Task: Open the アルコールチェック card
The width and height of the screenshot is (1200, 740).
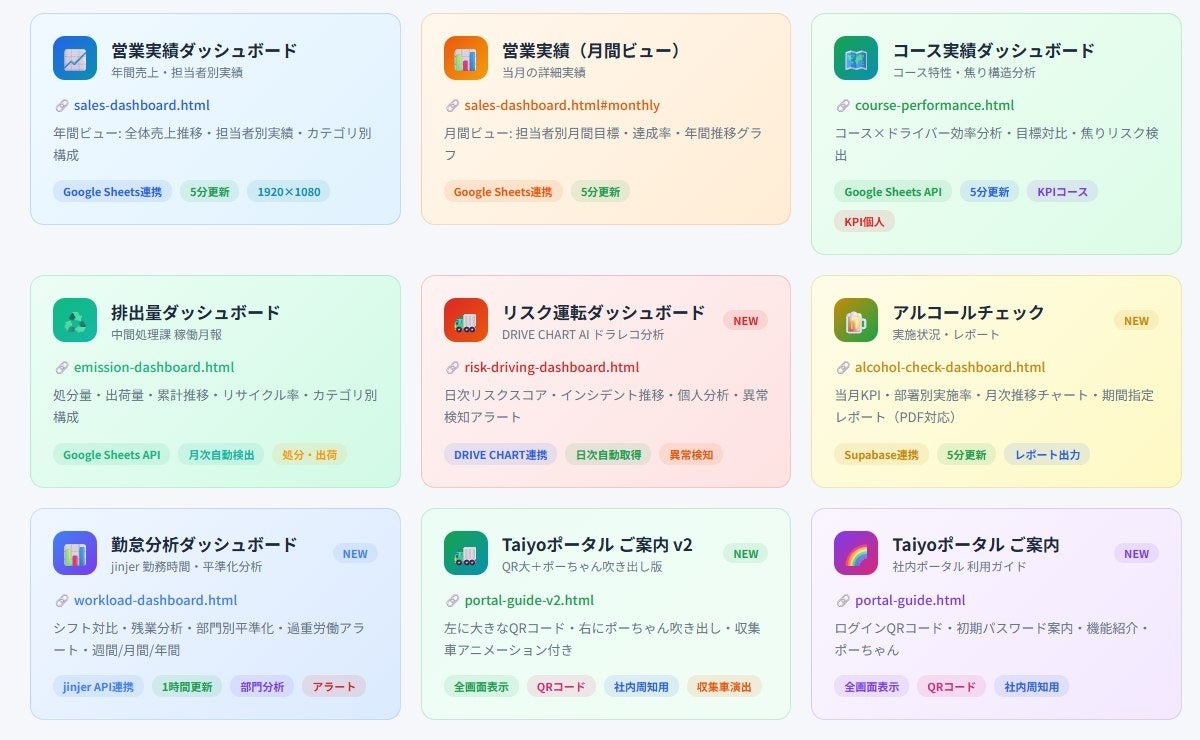Action: (x=996, y=381)
